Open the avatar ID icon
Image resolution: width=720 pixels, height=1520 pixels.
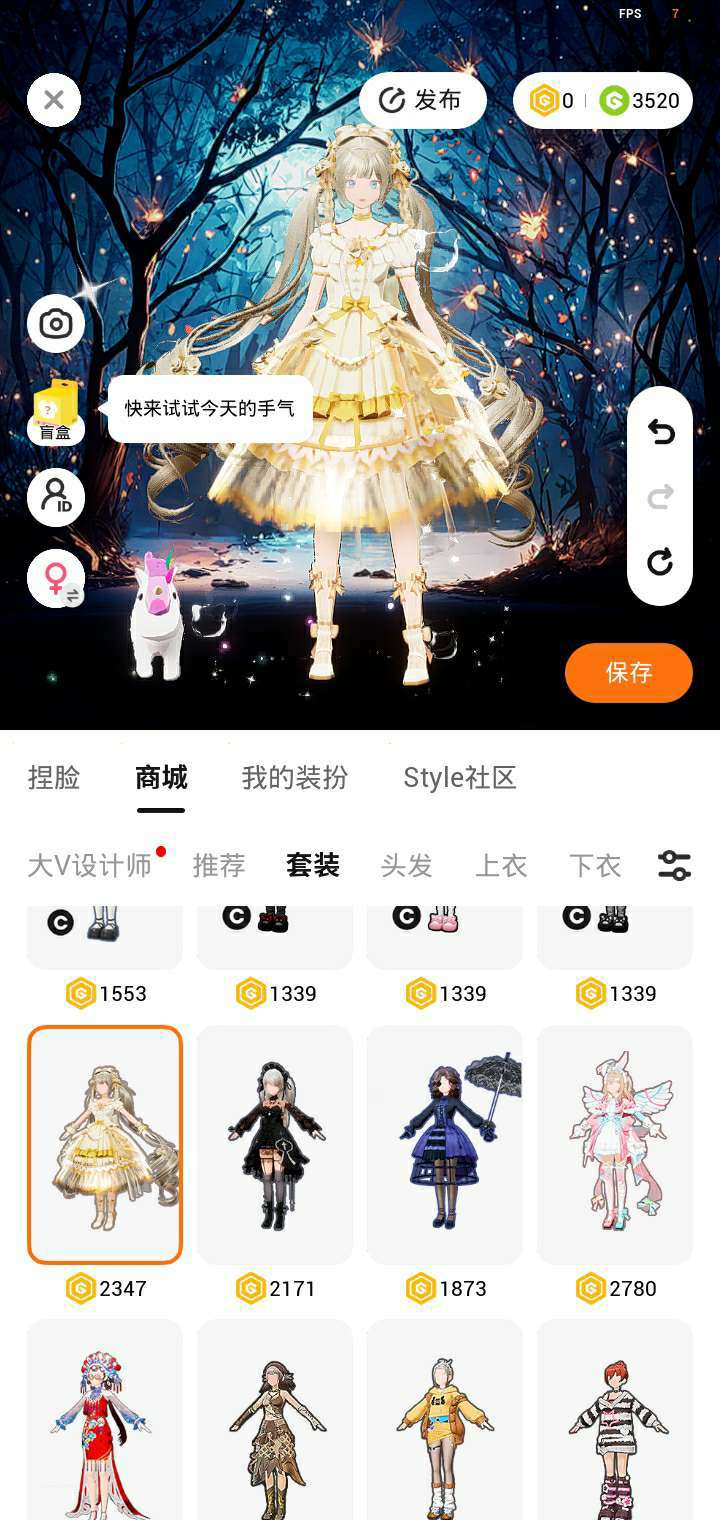pos(56,497)
